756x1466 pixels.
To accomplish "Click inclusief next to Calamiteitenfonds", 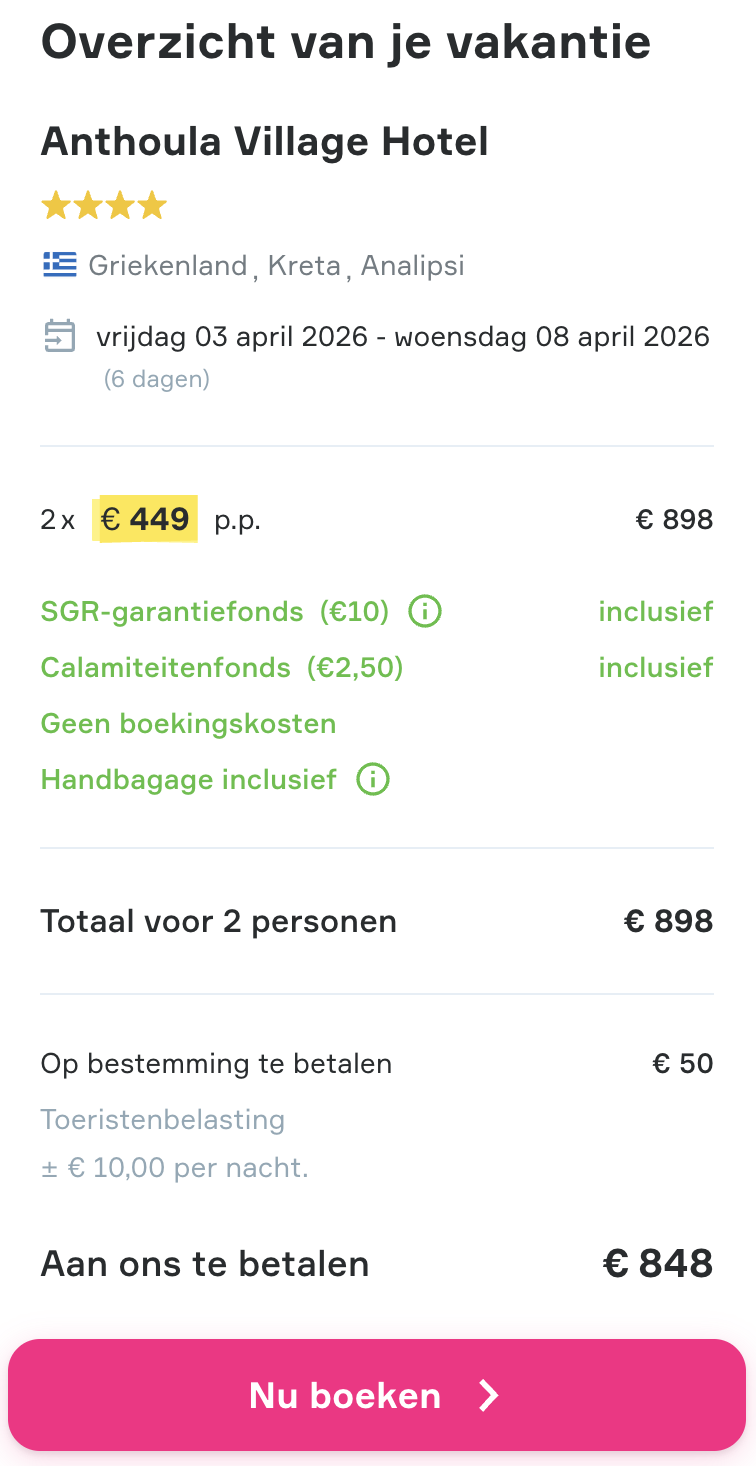I will (656, 667).
